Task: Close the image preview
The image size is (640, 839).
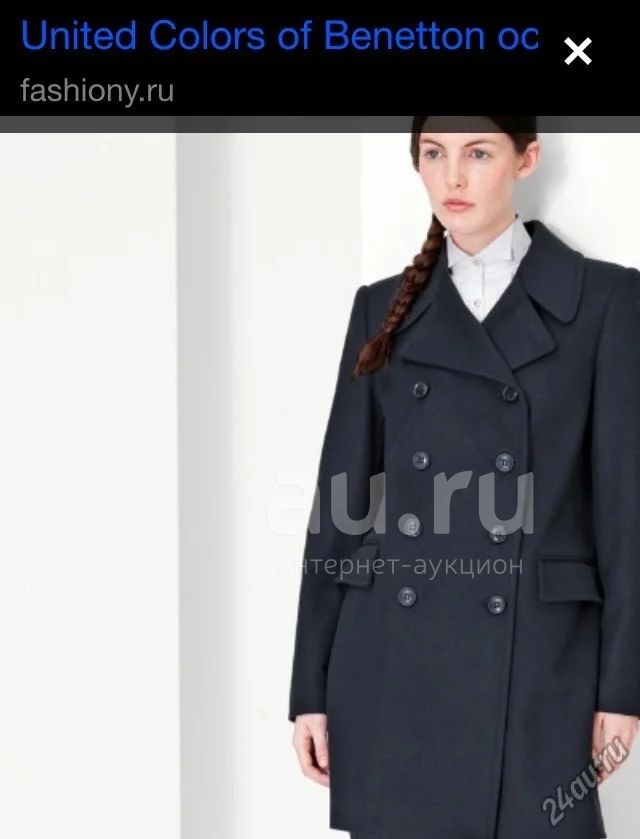Action: [x=578, y=51]
